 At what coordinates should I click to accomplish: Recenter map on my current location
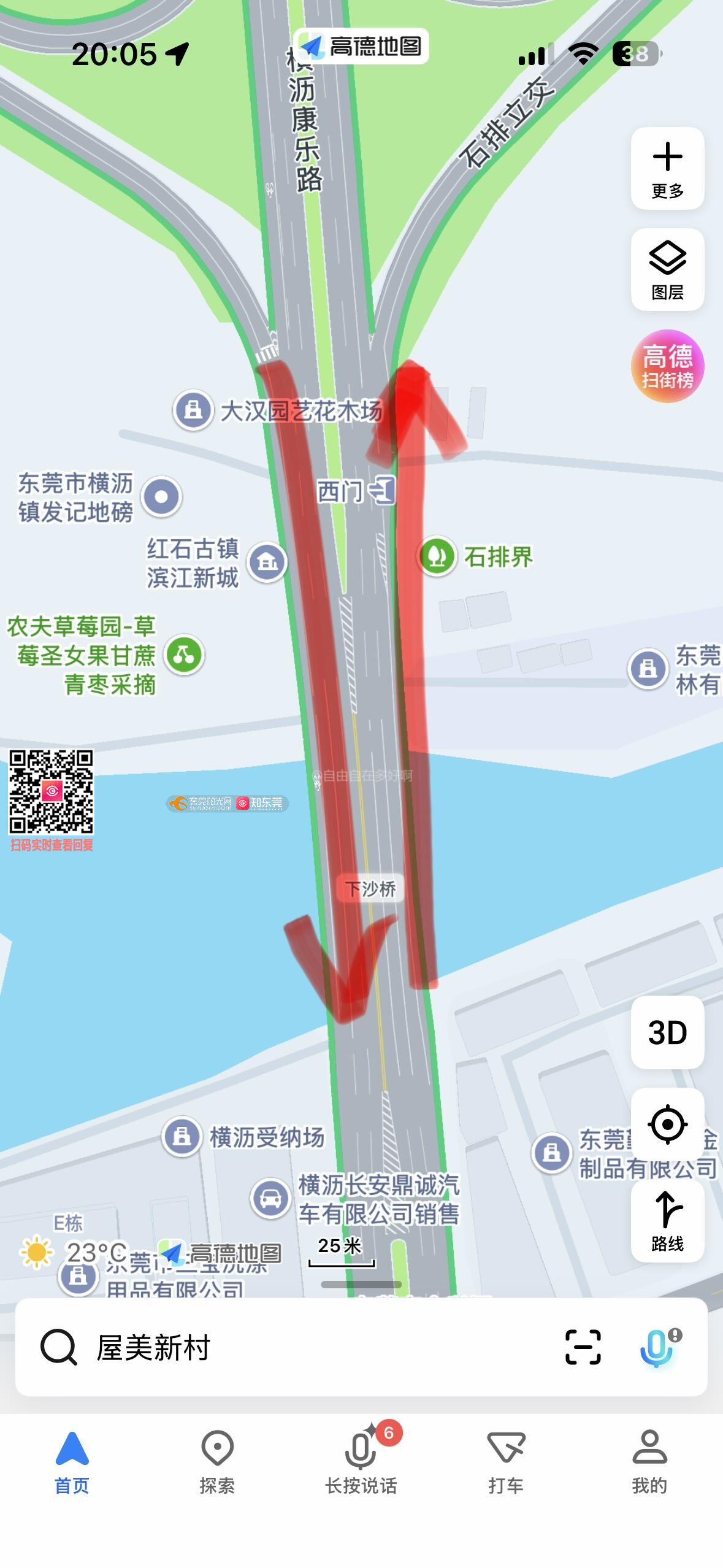(667, 1124)
